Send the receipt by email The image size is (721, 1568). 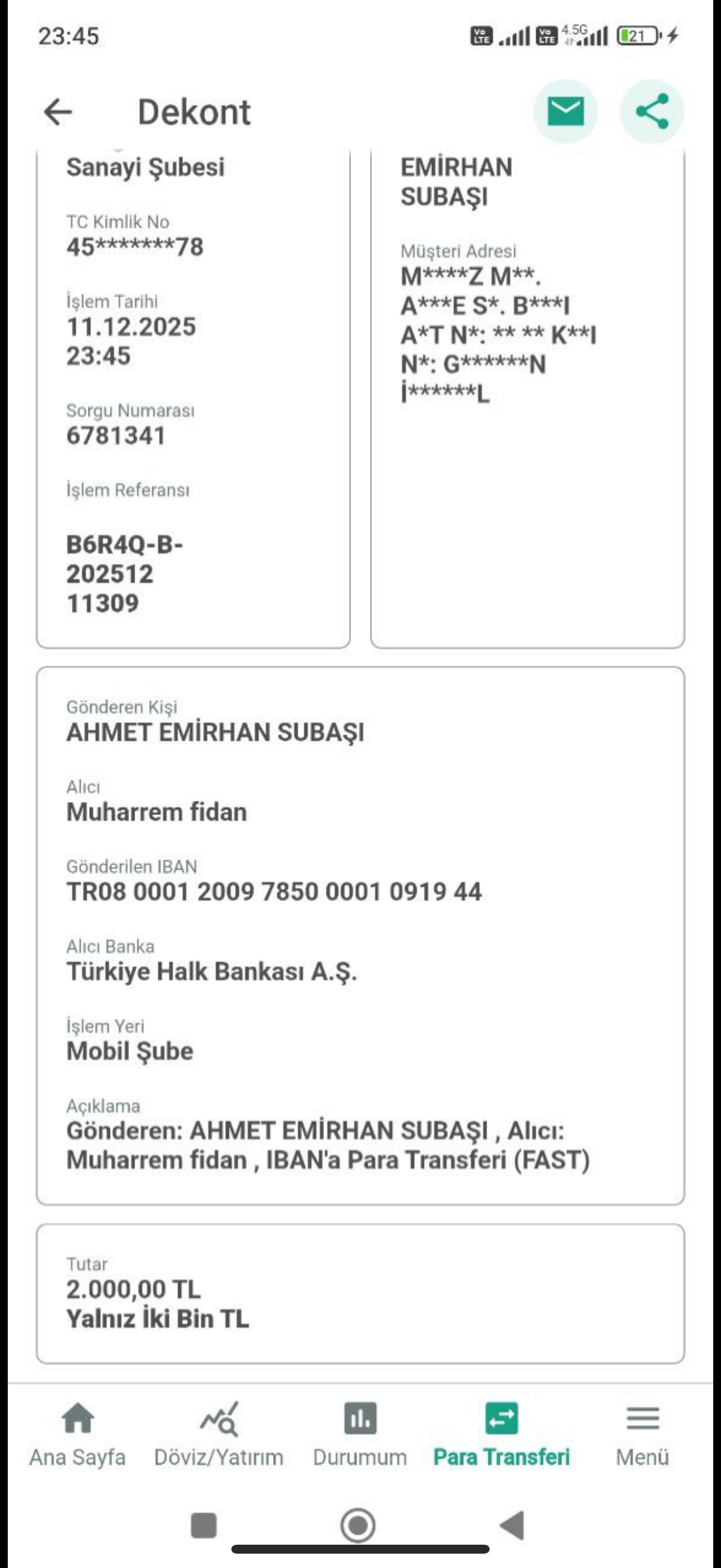click(565, 111)
